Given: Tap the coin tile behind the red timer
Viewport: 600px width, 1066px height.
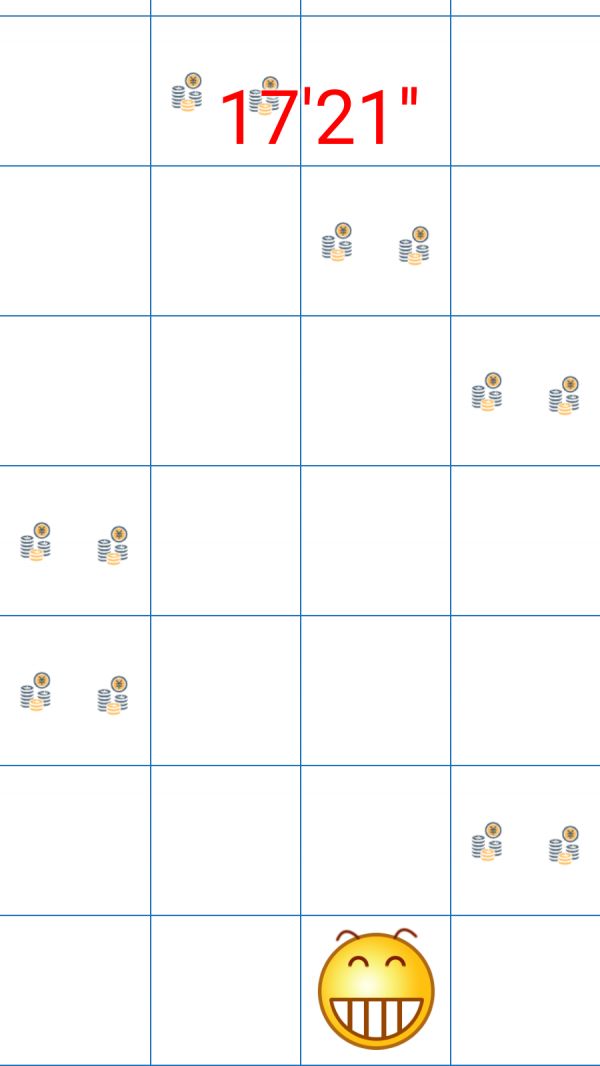Looking at the screenshot, I should click(225, 93).
